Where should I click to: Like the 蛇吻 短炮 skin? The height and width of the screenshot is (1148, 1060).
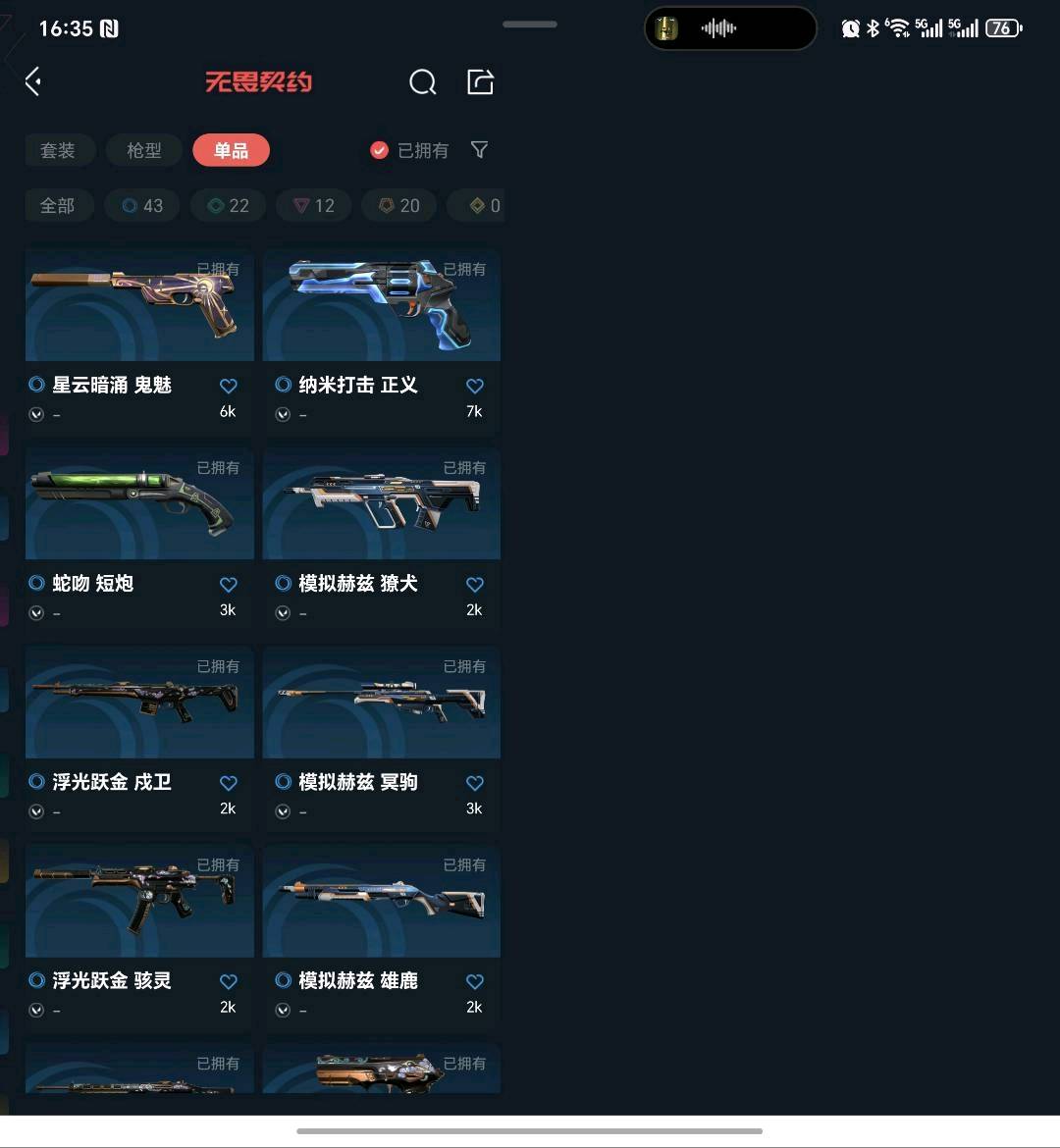coord(229,585)
